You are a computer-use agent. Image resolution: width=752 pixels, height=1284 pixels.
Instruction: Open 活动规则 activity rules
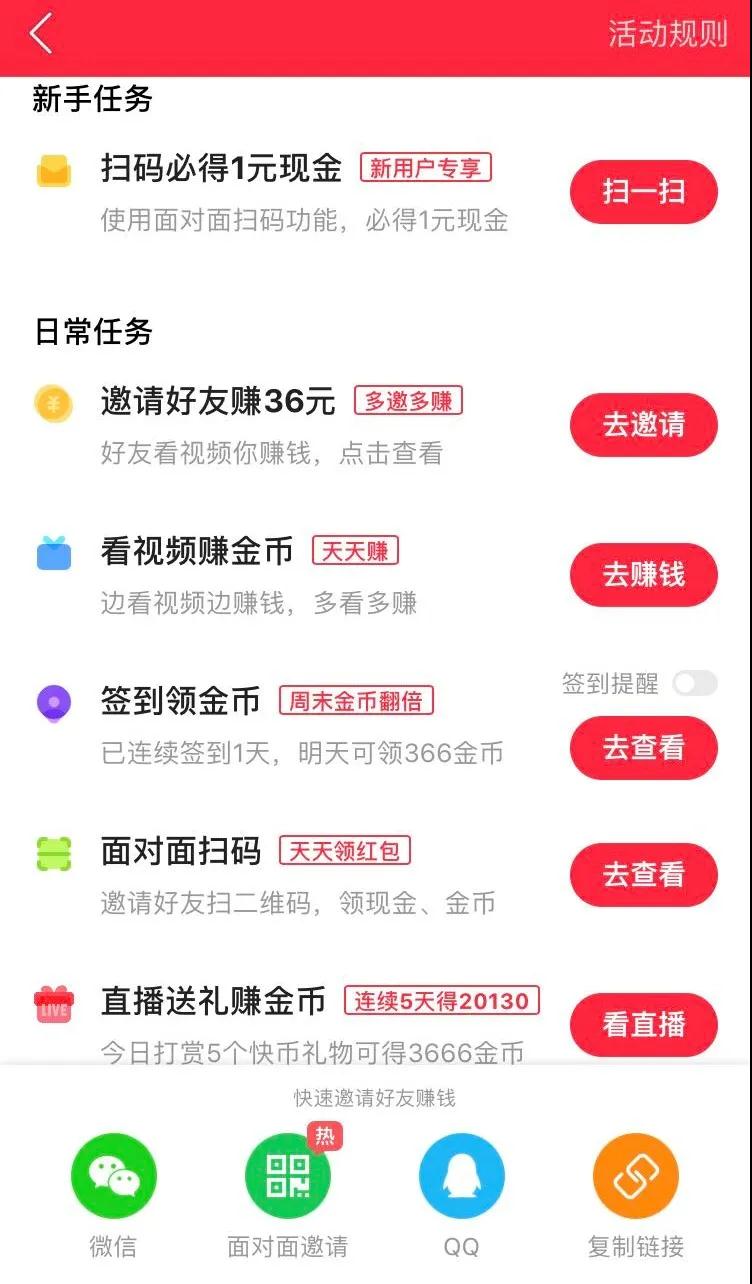coord(667,34)
